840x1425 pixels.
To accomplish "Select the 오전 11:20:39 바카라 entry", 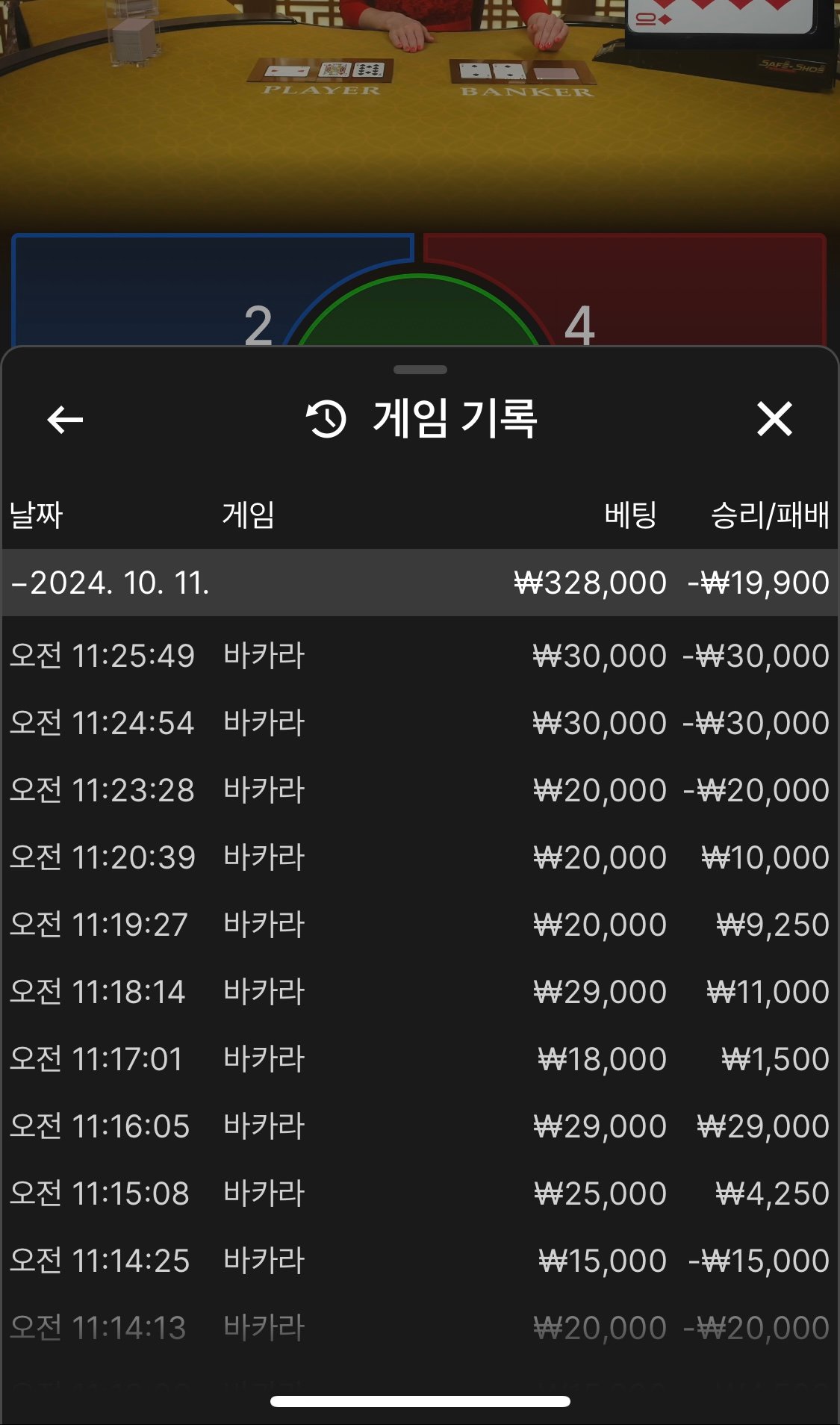I will (419, 857).
